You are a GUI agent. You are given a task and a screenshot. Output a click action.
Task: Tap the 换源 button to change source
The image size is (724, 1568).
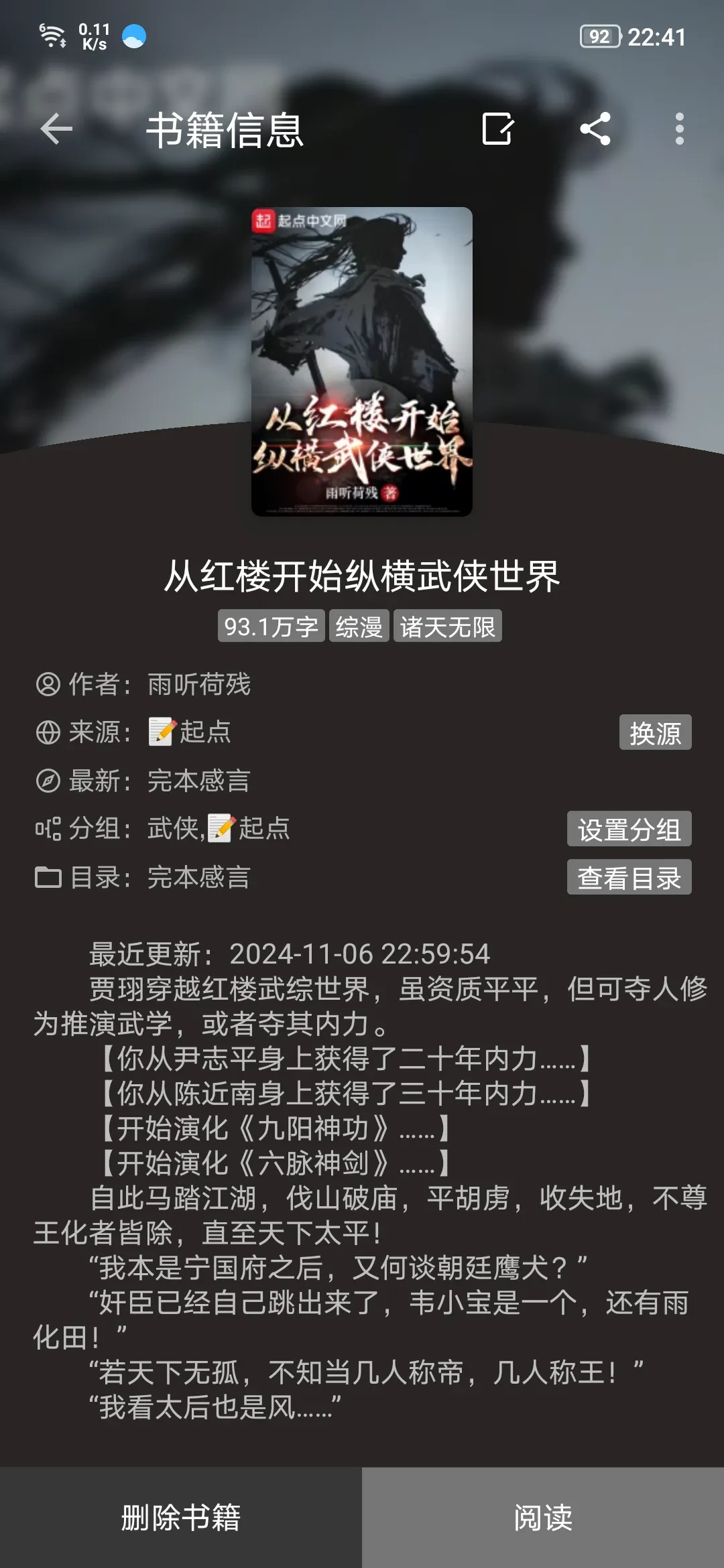tap(655, 732)
